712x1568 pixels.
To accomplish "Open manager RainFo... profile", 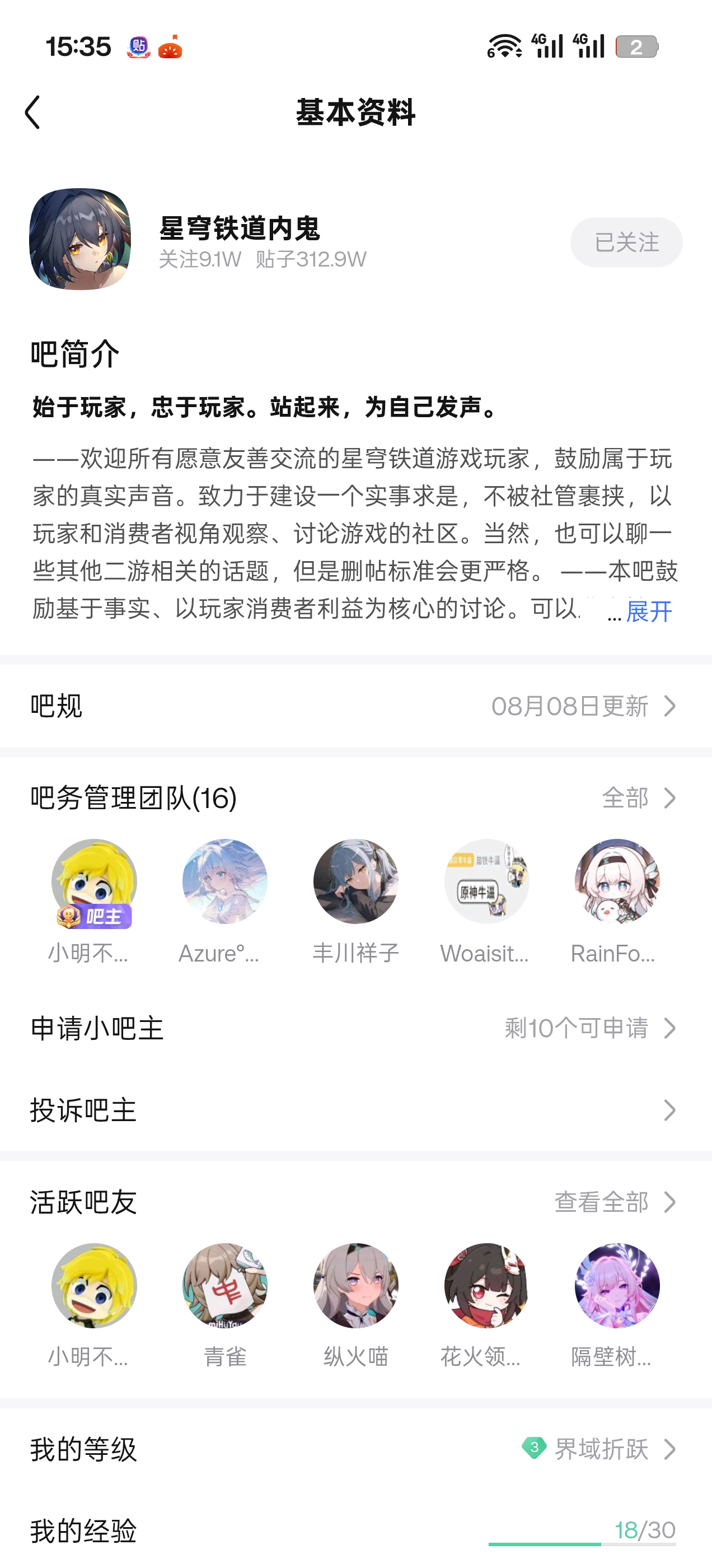I will (617, 881).
